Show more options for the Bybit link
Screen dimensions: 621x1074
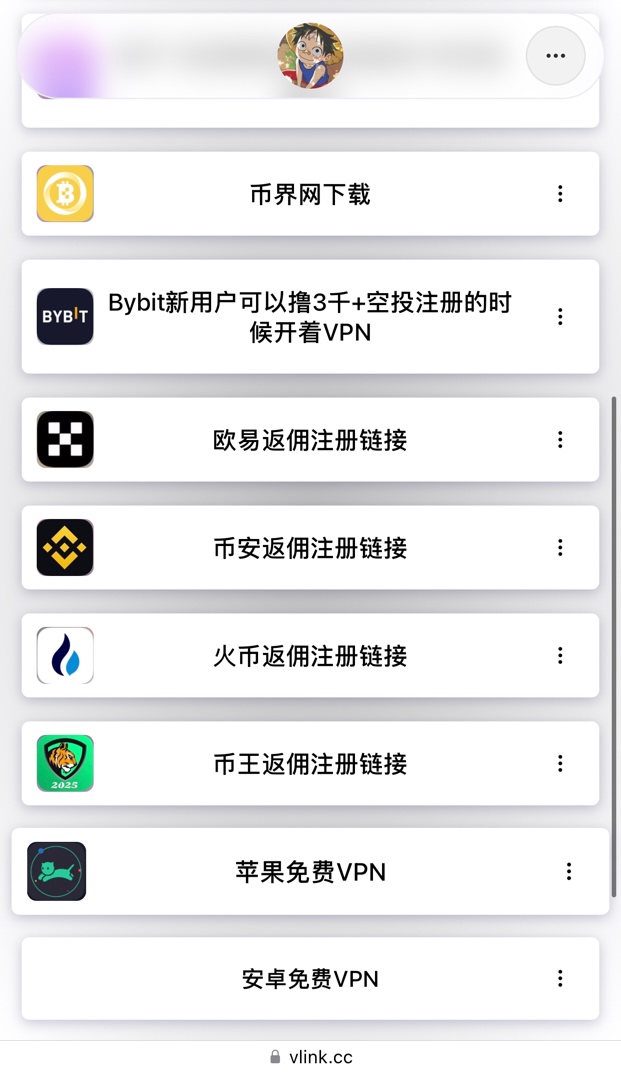click(560, 317)
